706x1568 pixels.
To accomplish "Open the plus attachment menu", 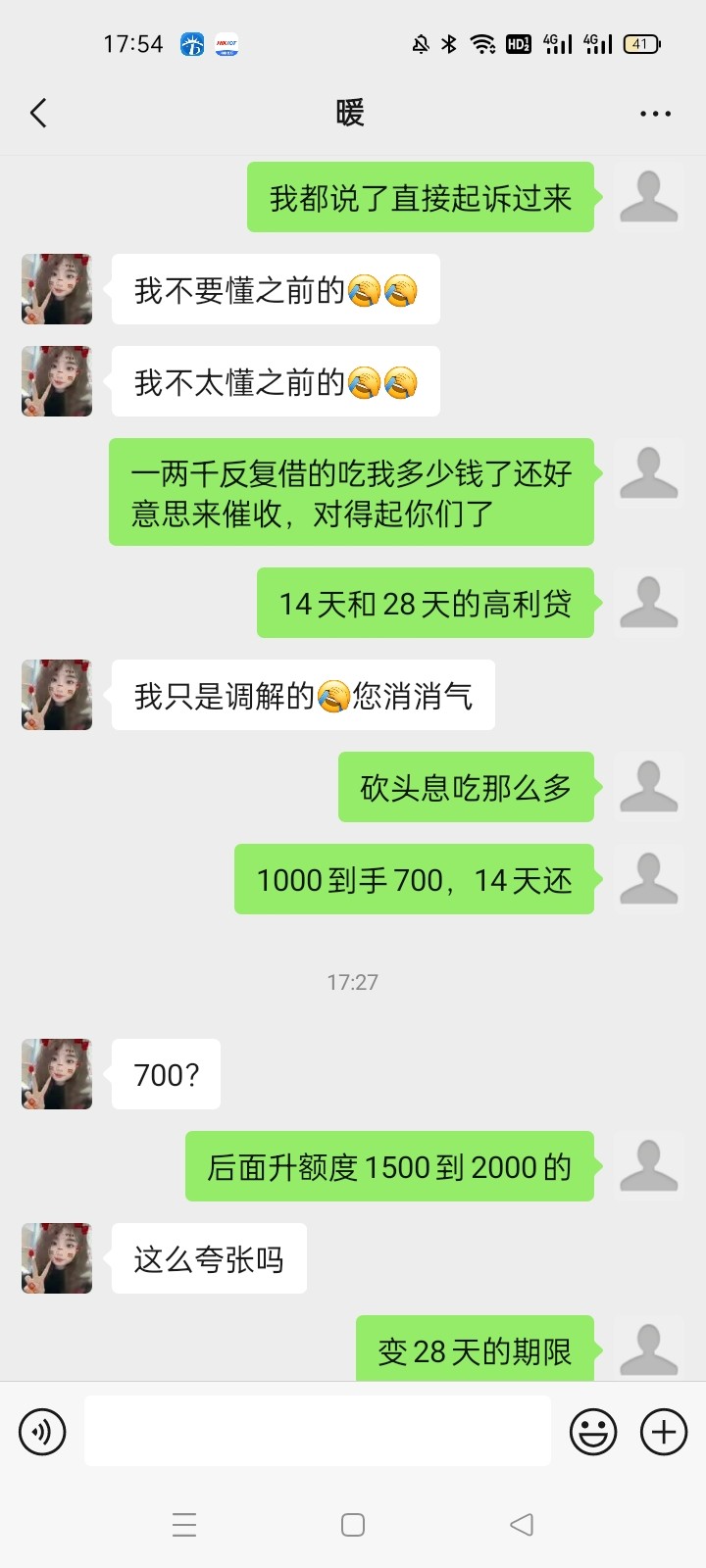I will click(664, 1432).
